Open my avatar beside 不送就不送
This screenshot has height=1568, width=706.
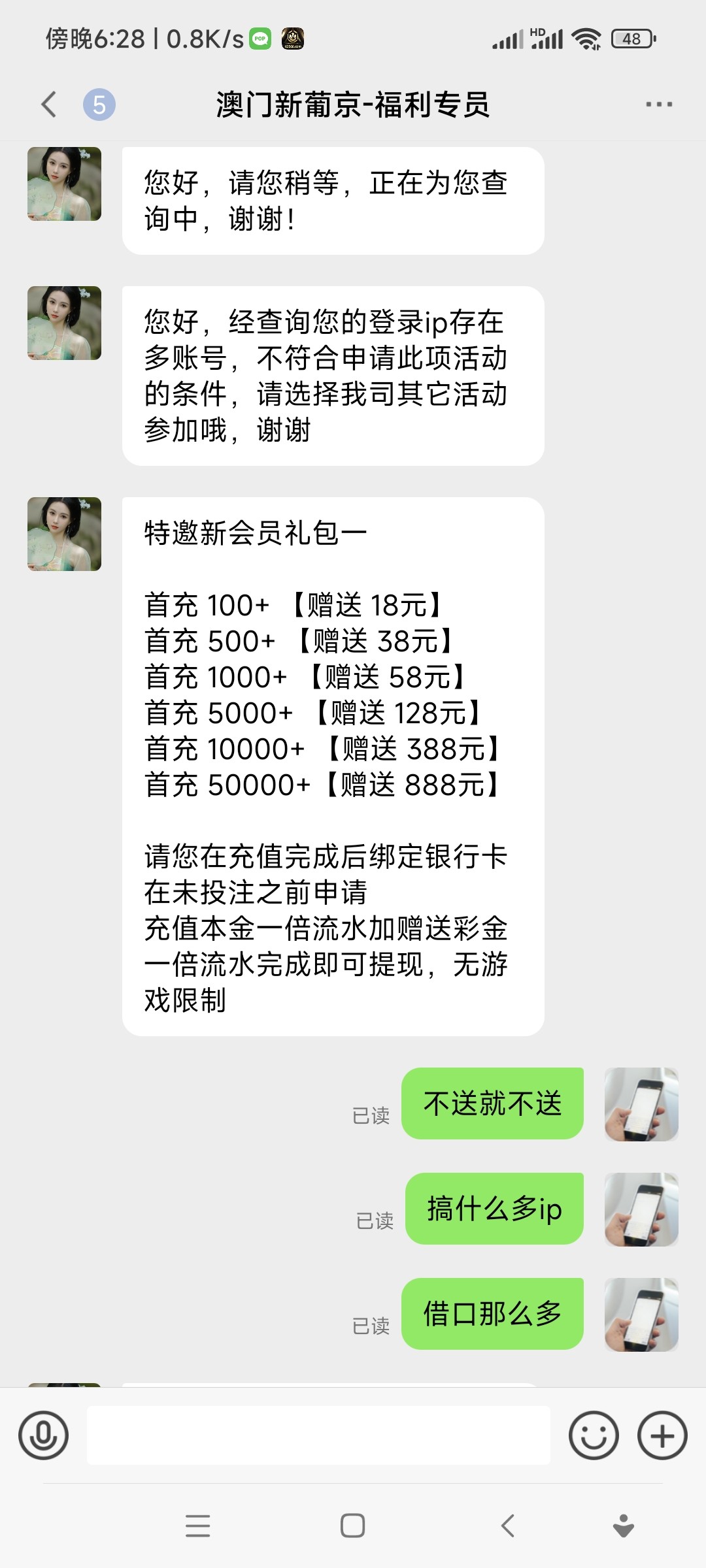tap(641, 1104)
